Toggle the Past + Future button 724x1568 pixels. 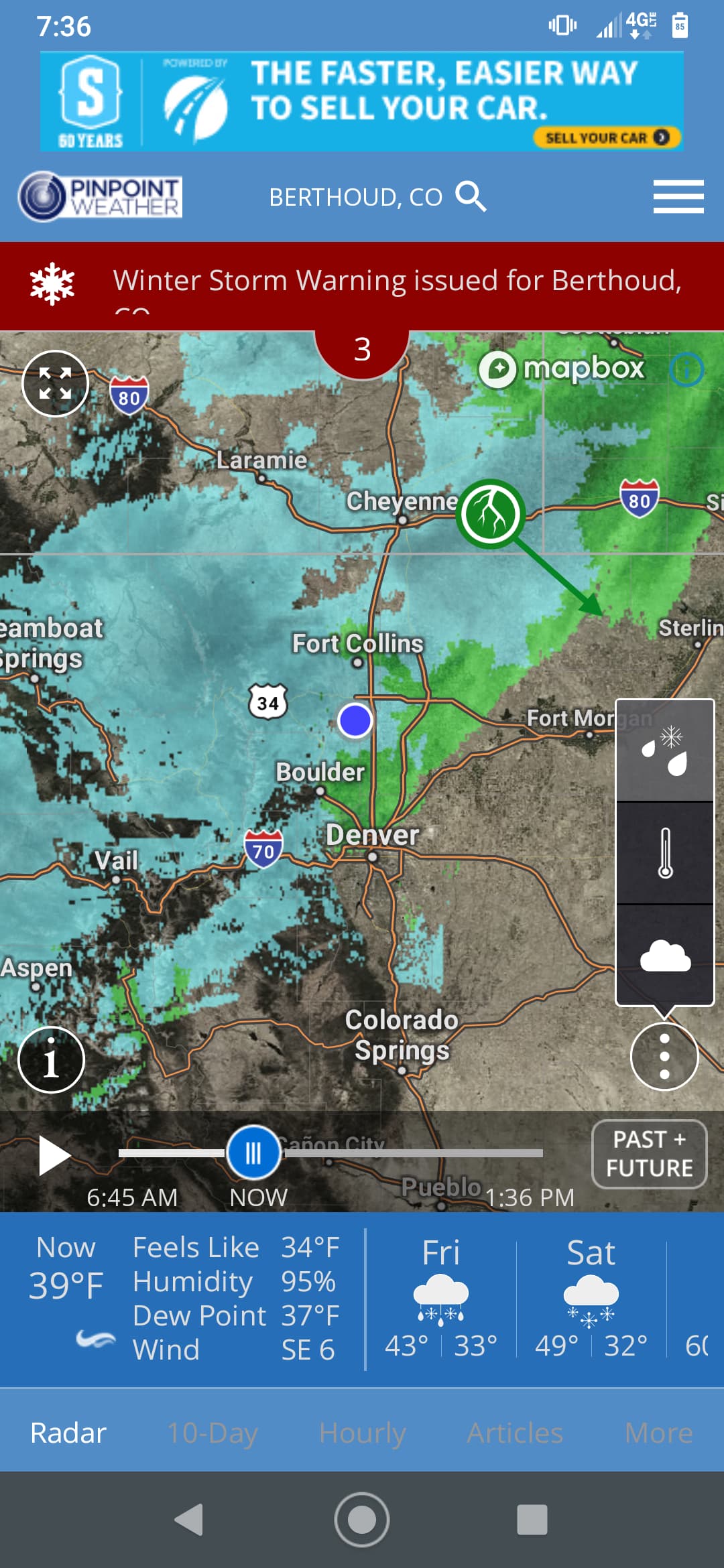648,1153
